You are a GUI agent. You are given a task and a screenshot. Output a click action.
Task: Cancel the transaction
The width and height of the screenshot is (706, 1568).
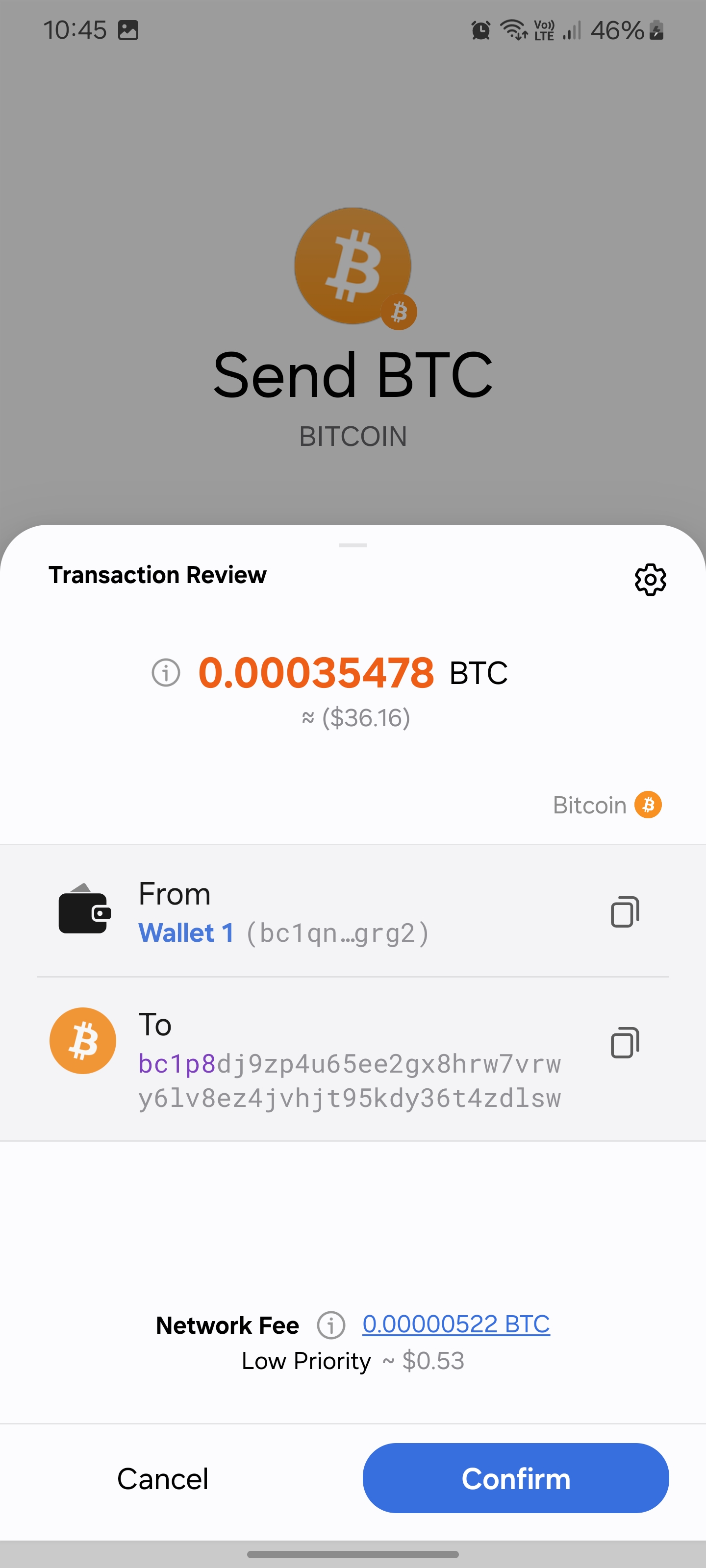[x=162, y=1478]
